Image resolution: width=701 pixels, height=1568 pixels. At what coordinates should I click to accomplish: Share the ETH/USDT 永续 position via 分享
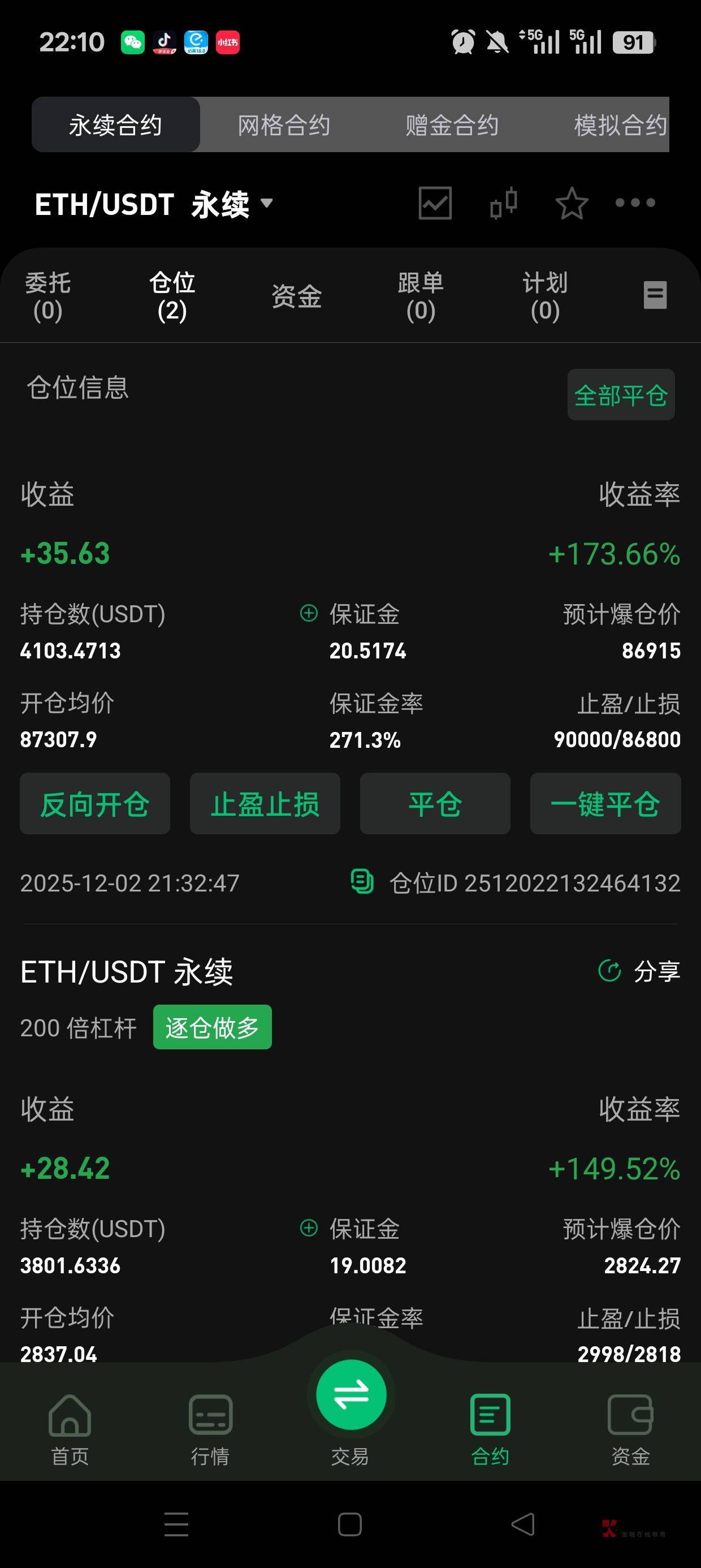tap(640, 971)
